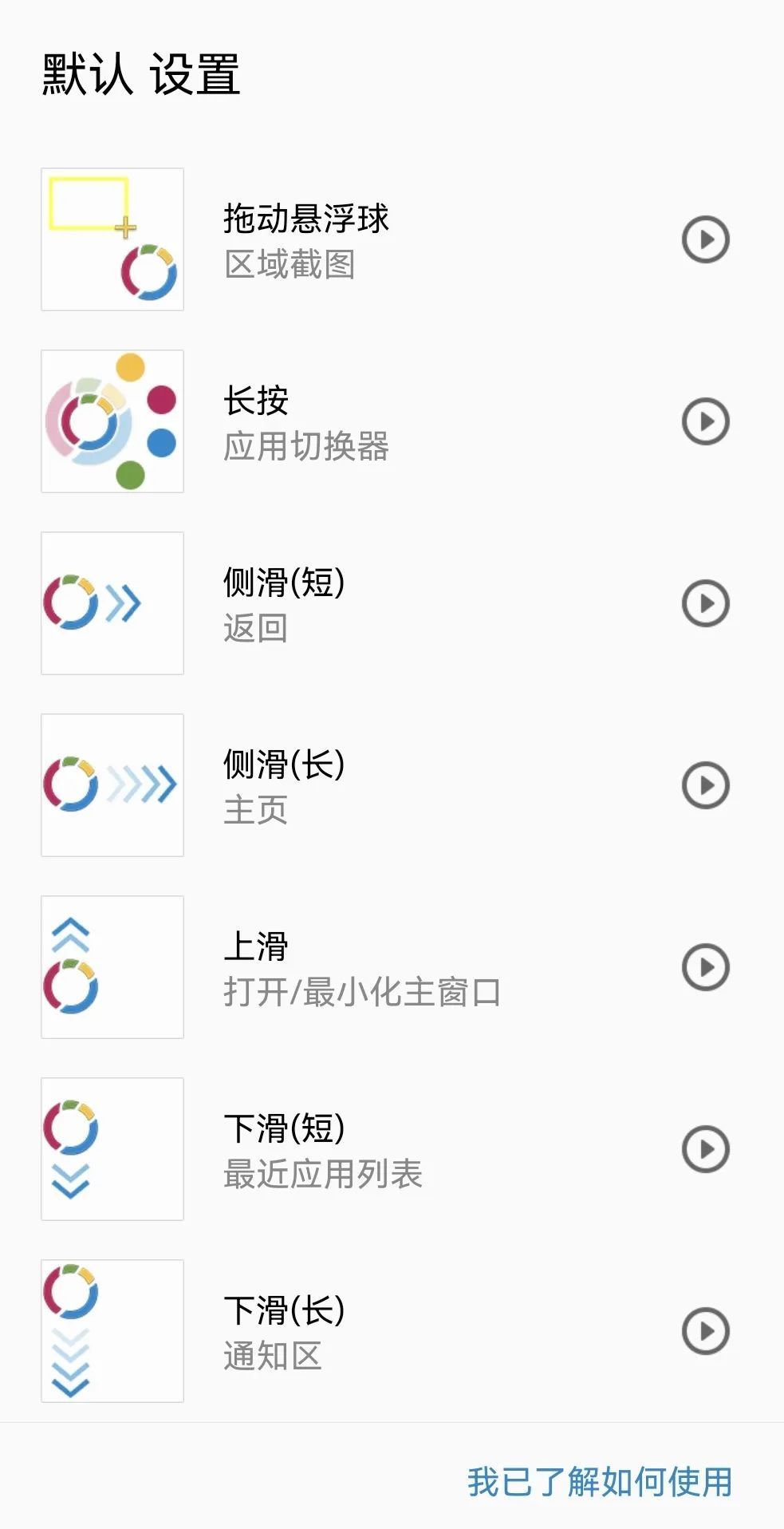Viewport: 784px width, 1529px height.
Task: Play the 下滑(短) 最近应用列表 demo
Action: [706, 1149]
